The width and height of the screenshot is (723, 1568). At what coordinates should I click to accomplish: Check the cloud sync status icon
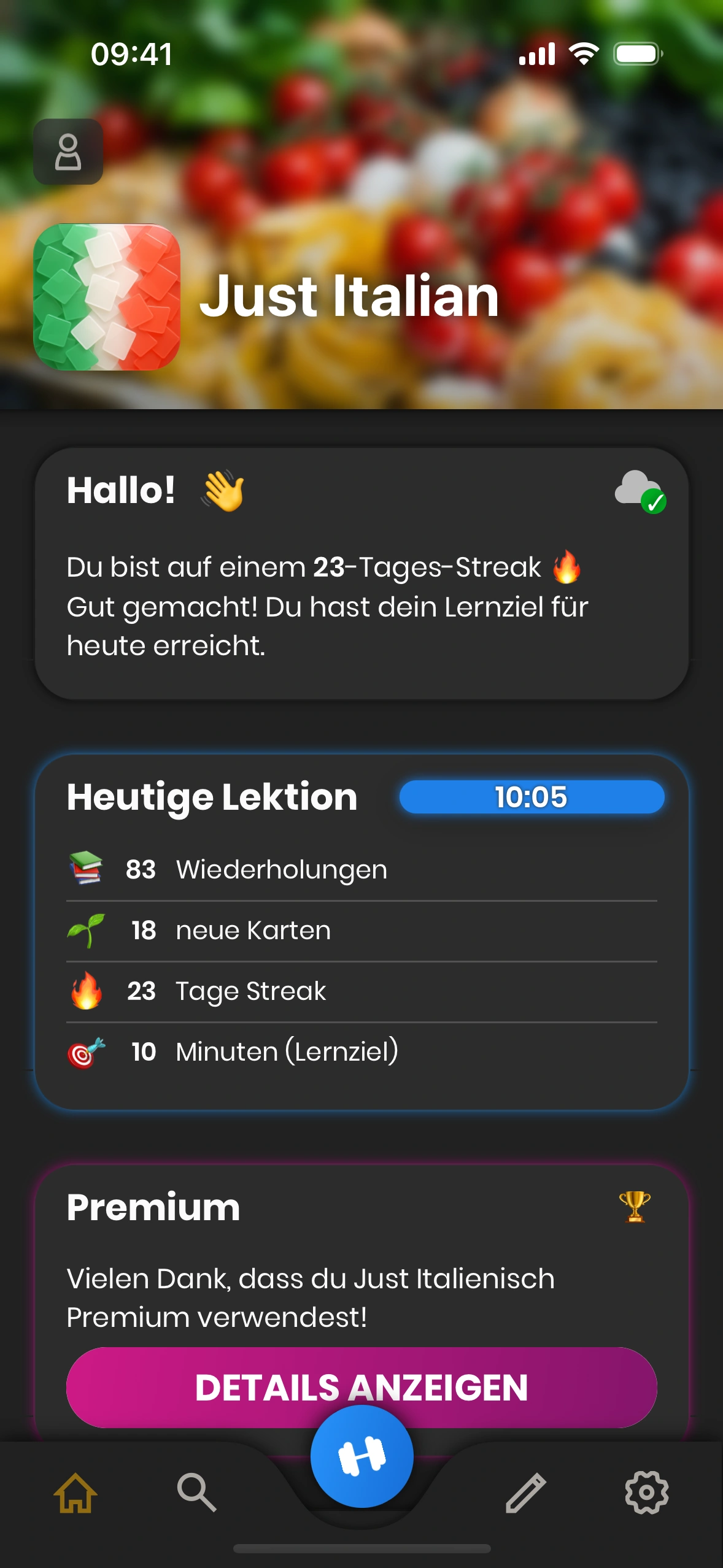click(x=640, y=491)
